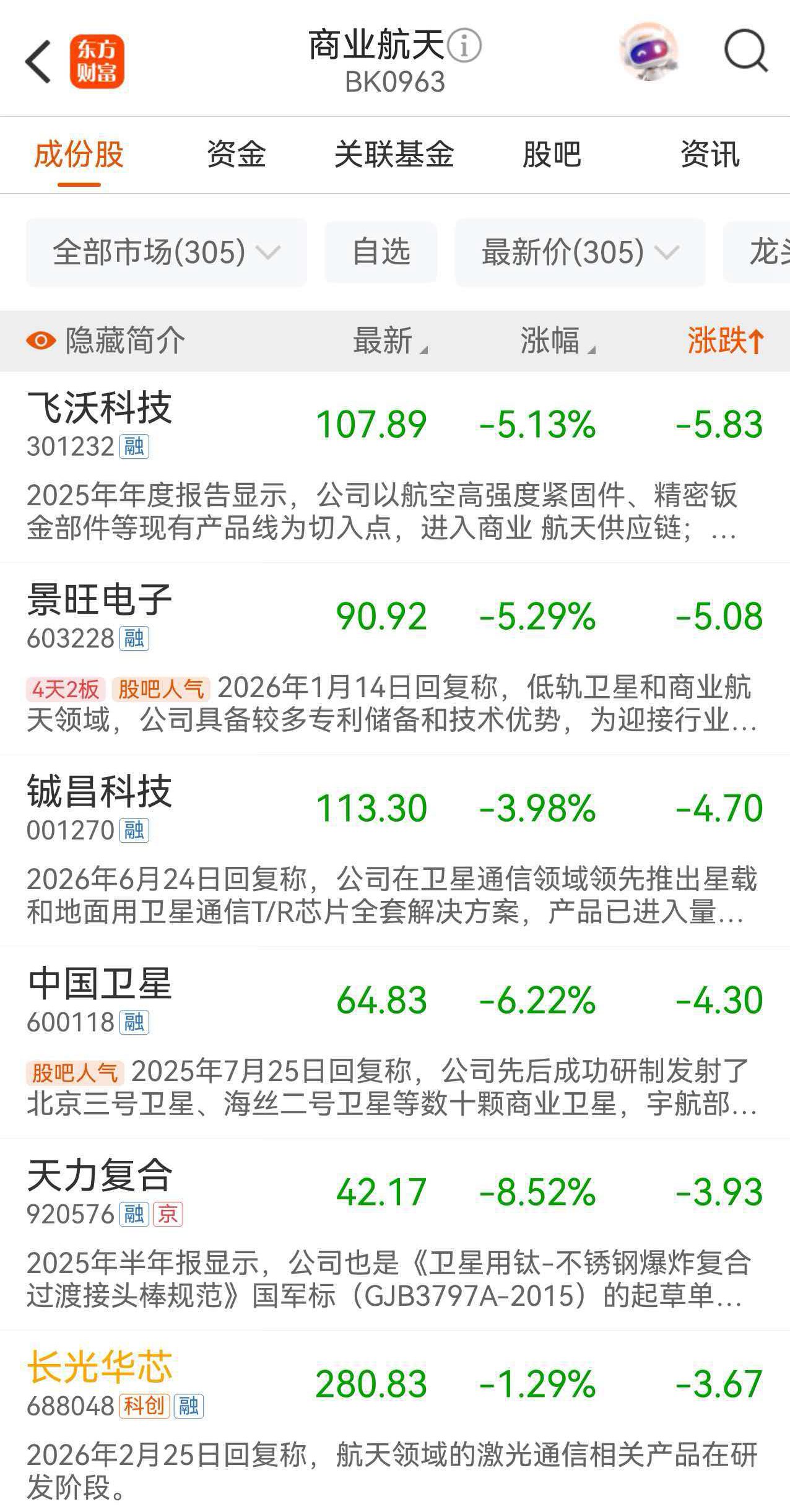Image resolution: width=790 pixels, height=1512 pixels.
Task: Open the robot assistant icon
Action: click(x=648, y=52)
